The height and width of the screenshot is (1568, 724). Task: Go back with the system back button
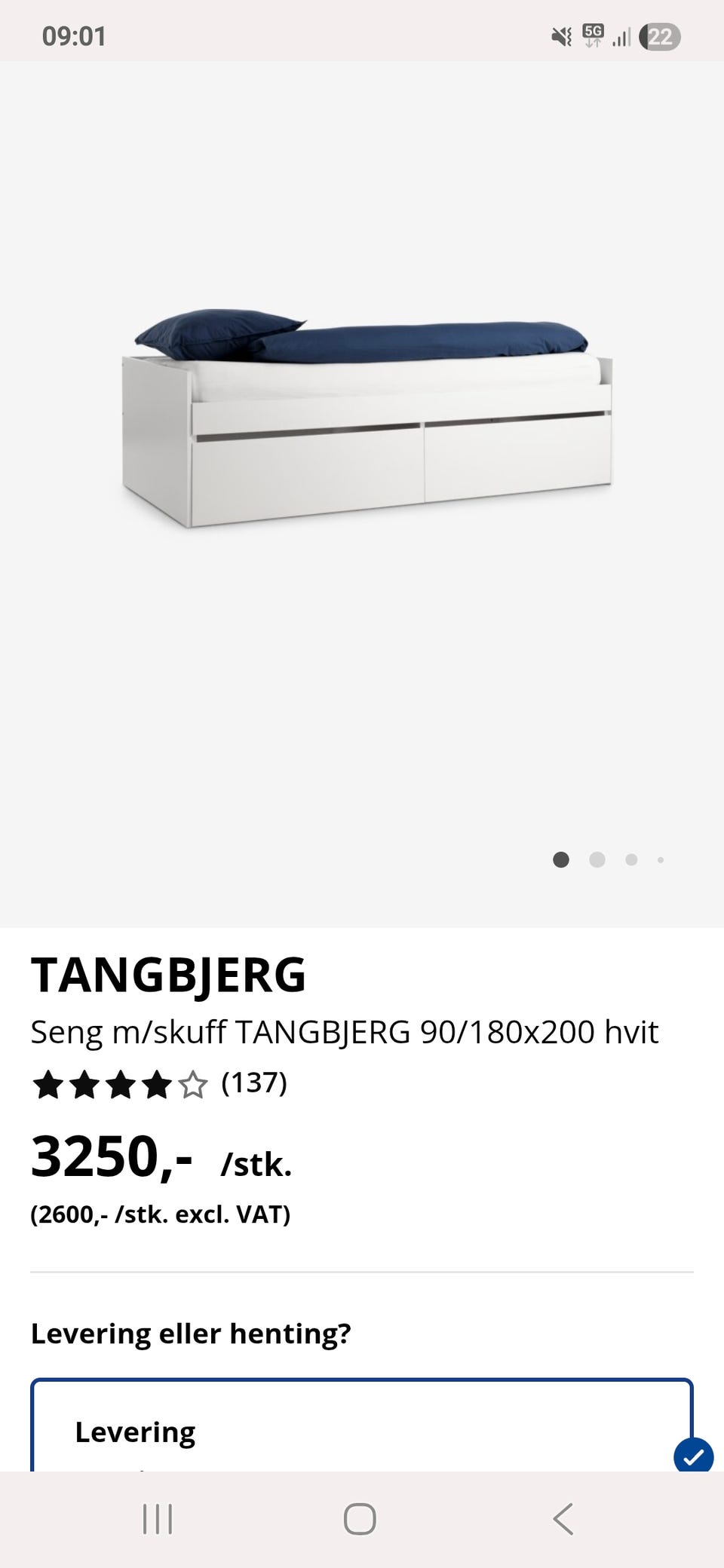tap(563, 1518)
